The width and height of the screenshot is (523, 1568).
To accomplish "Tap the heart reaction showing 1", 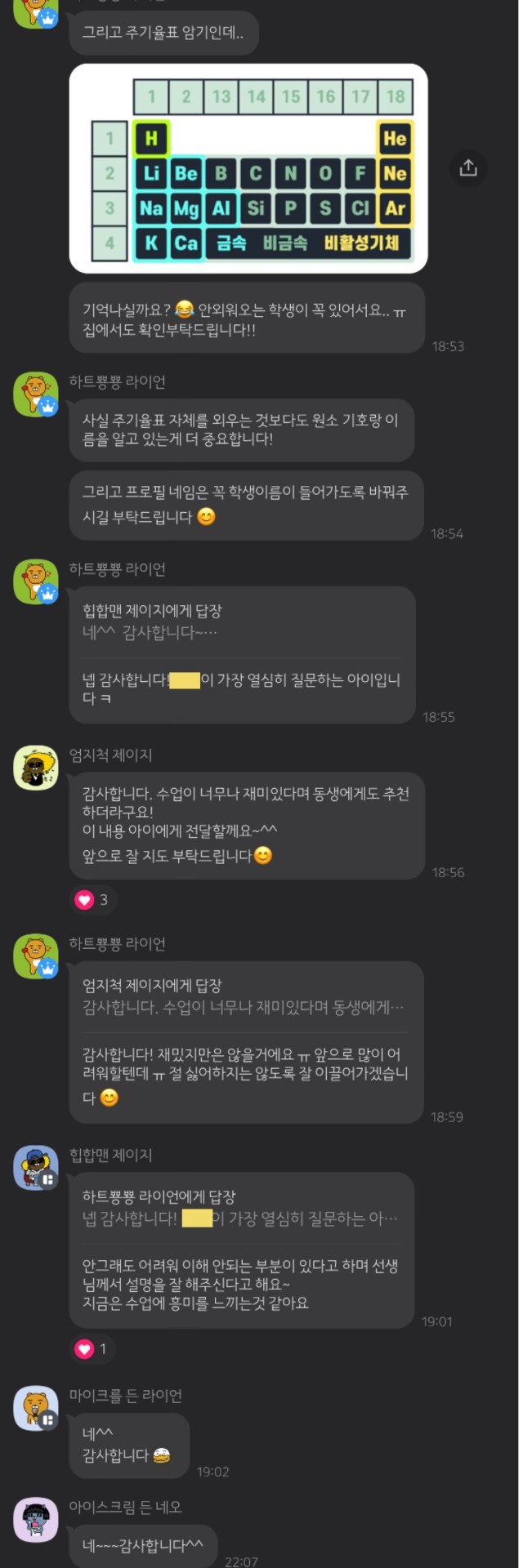I will 92,1349.
